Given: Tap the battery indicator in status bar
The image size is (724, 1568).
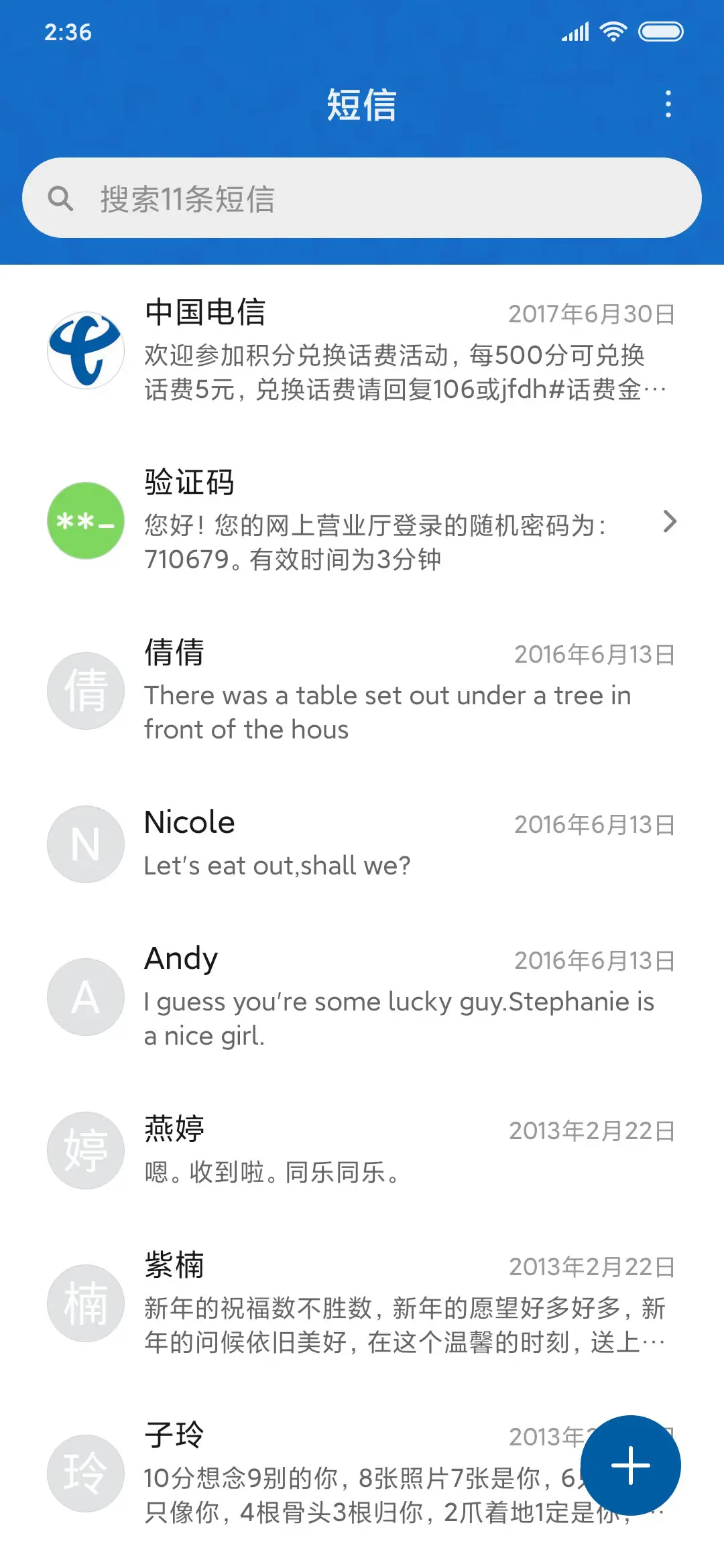Looking at the screenshot, I should pyautogui.click(x=662, y=30).
